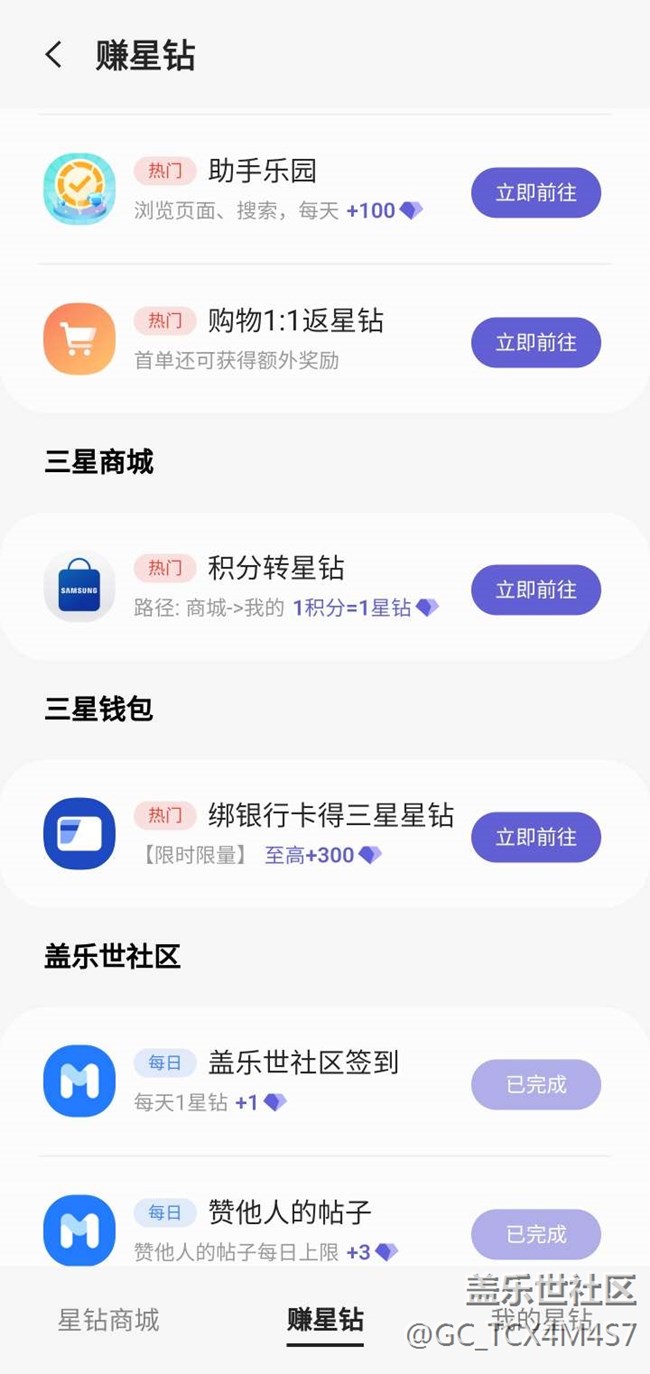The image size is (650, 1374).
Task: Tap 立即前往 for 绑银行卡得三星星钻
Action: click(x=536, y=837)
